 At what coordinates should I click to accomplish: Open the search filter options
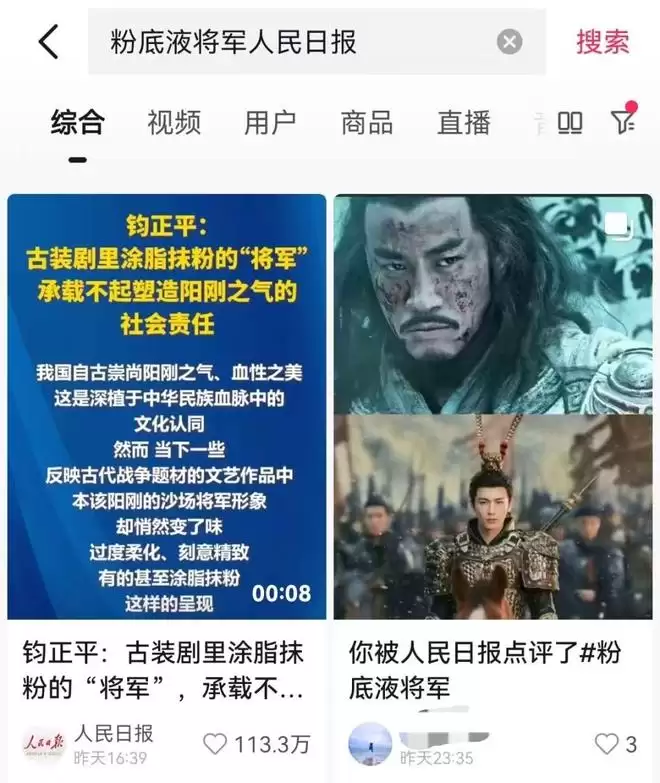pos(623,121)
